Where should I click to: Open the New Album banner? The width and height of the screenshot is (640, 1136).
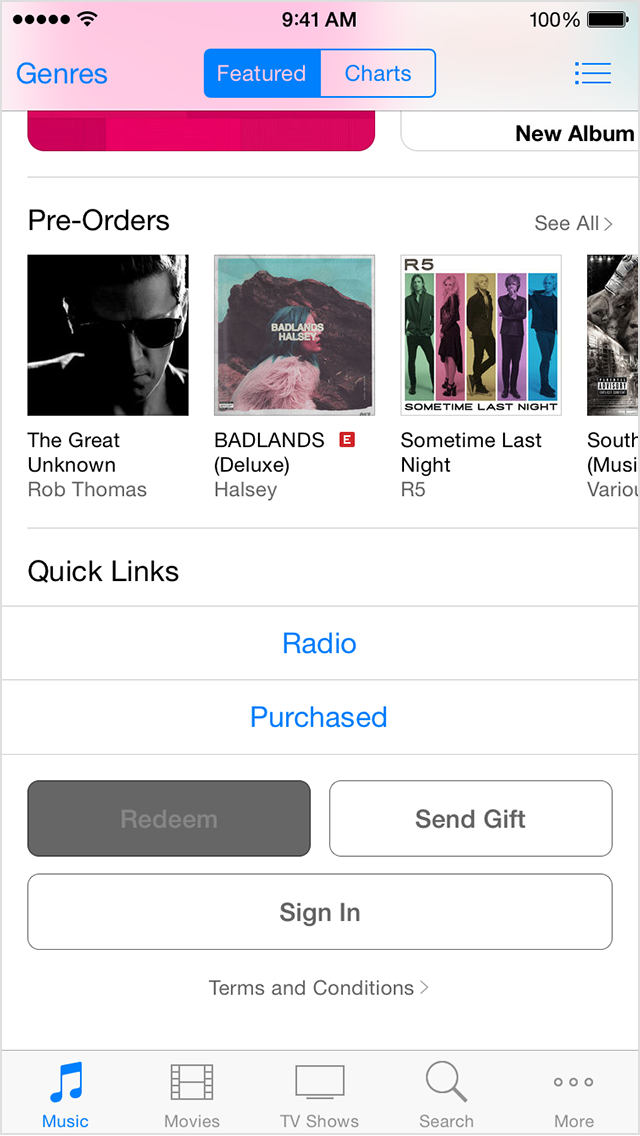coord(520,132)
